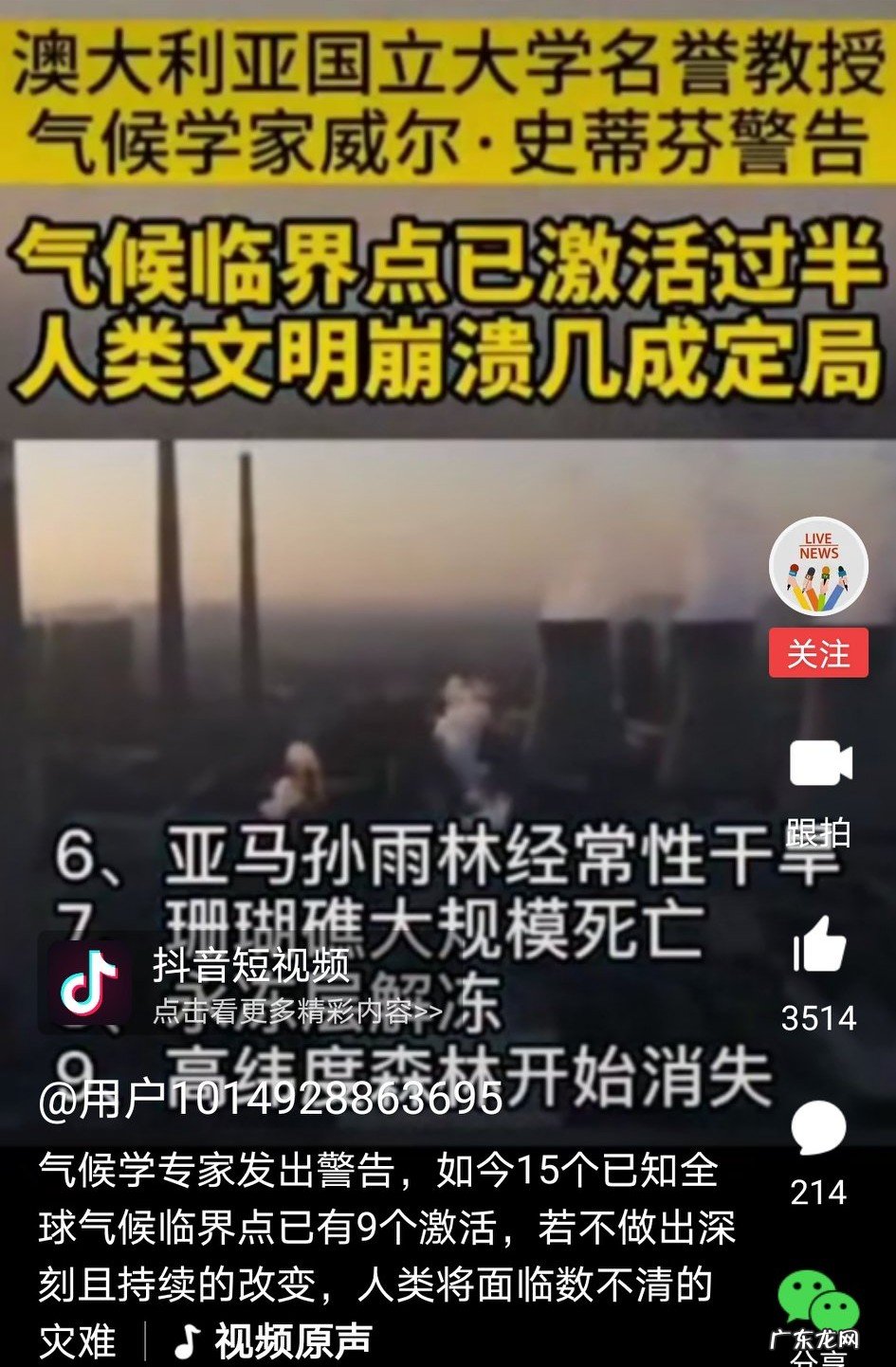
Task: Select the 跟拍 camera icon
Action: [x=821, y=761]
